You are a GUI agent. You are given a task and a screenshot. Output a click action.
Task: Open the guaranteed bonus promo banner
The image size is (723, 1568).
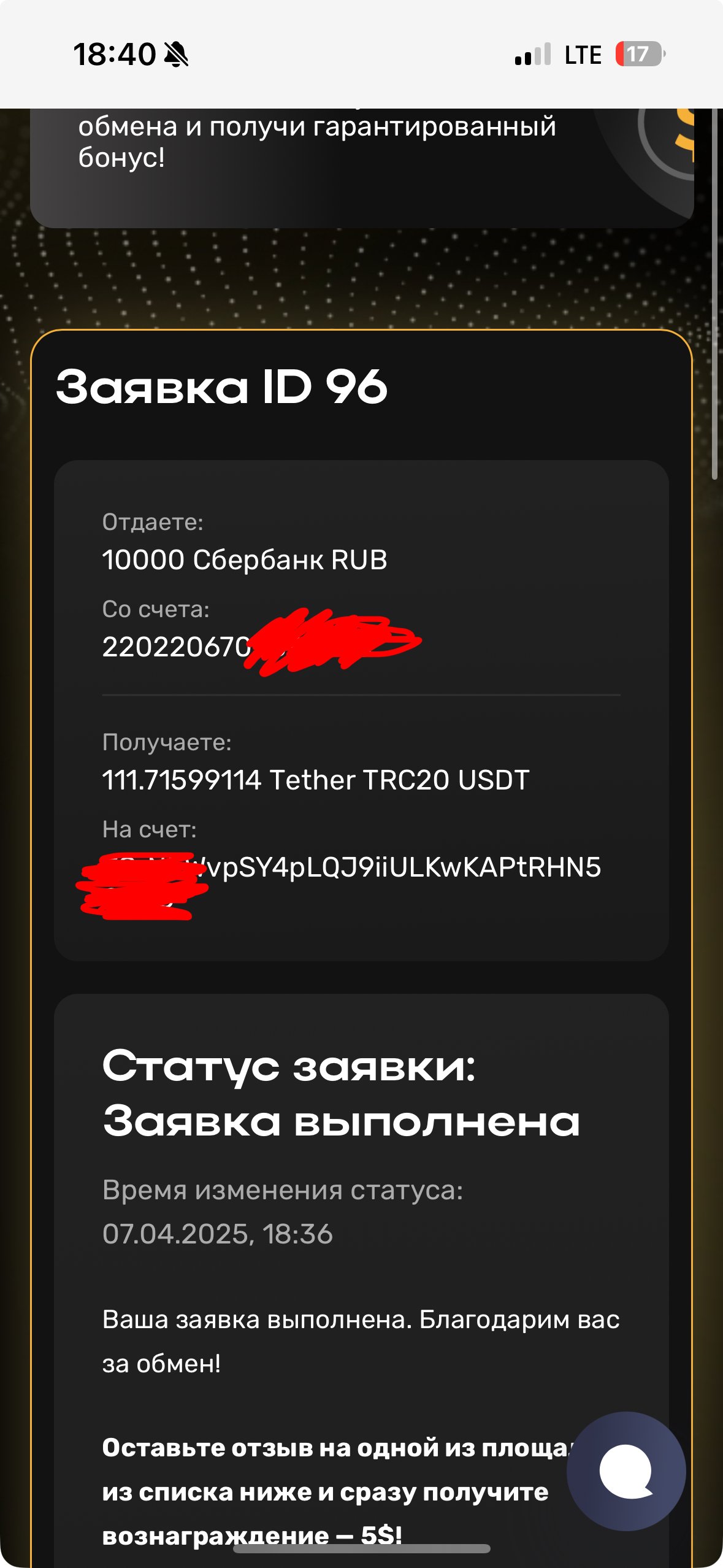tap(361, 166)
